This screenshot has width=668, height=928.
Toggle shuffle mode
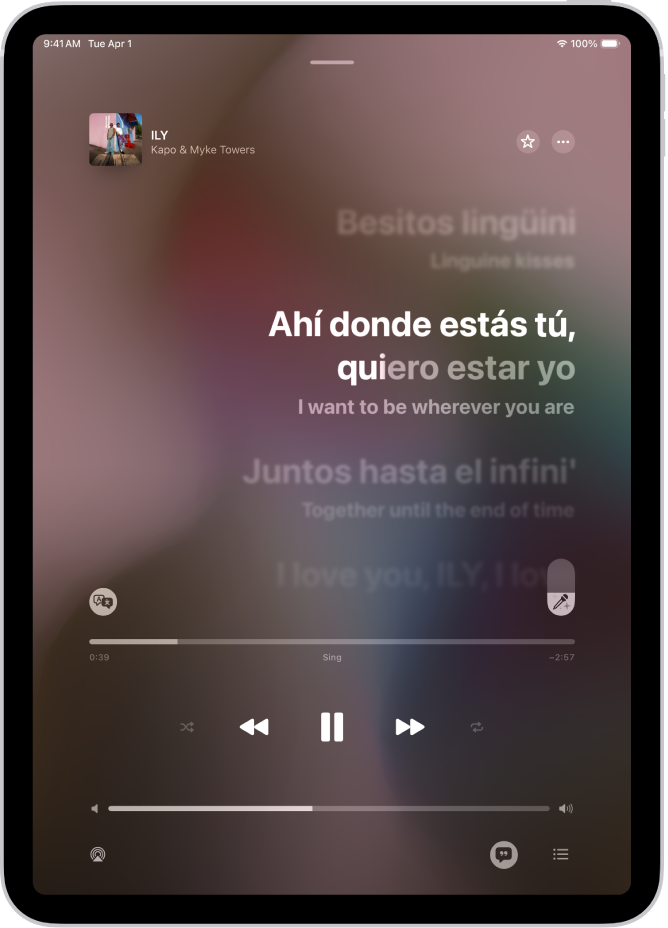click(187, 727)
